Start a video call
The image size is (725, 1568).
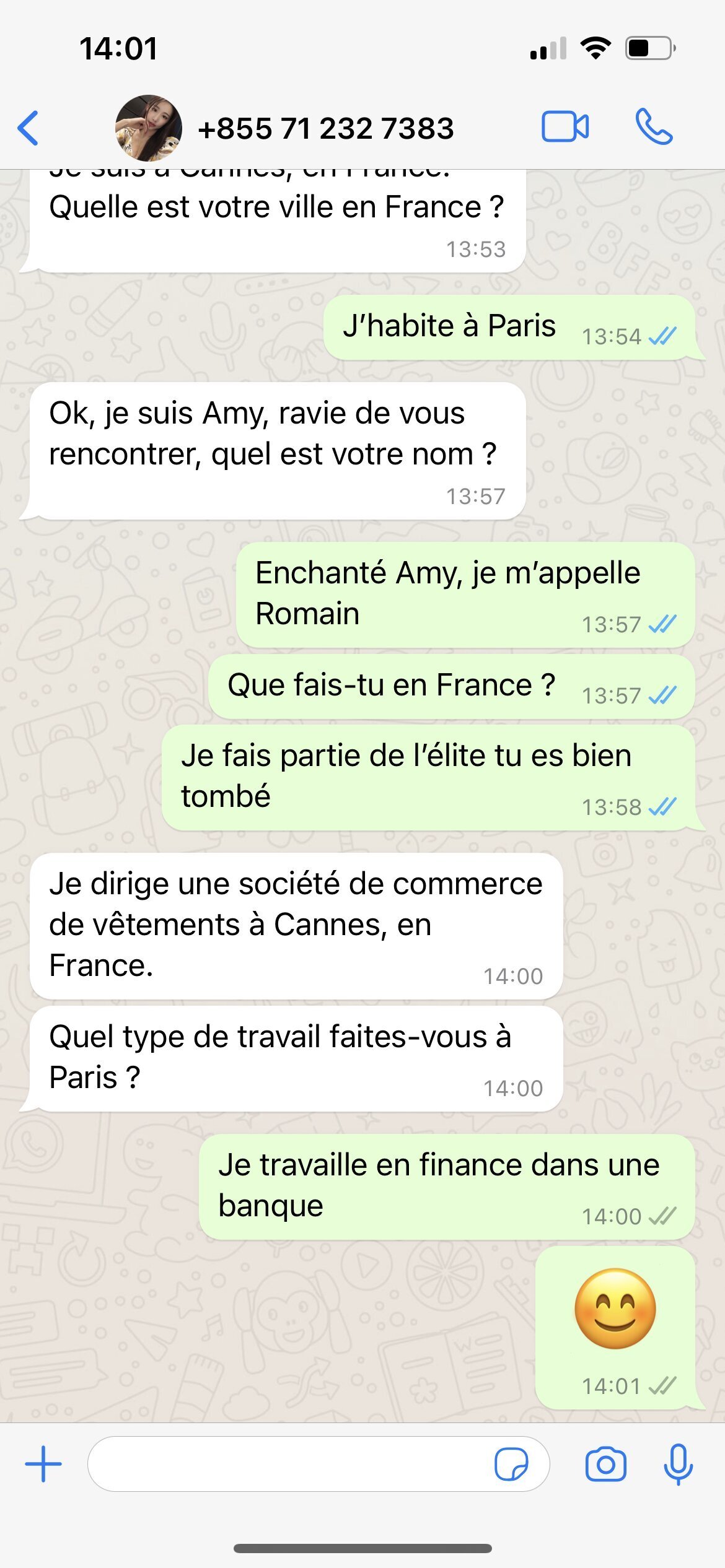(x=565, y=127)
